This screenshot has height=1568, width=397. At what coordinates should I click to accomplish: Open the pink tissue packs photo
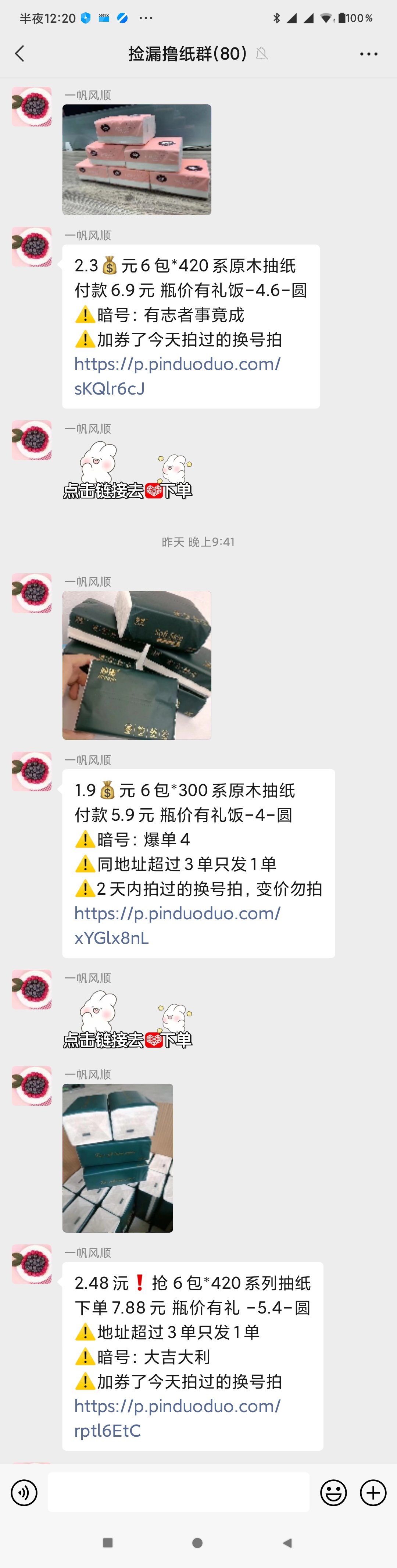click(136, 160)
